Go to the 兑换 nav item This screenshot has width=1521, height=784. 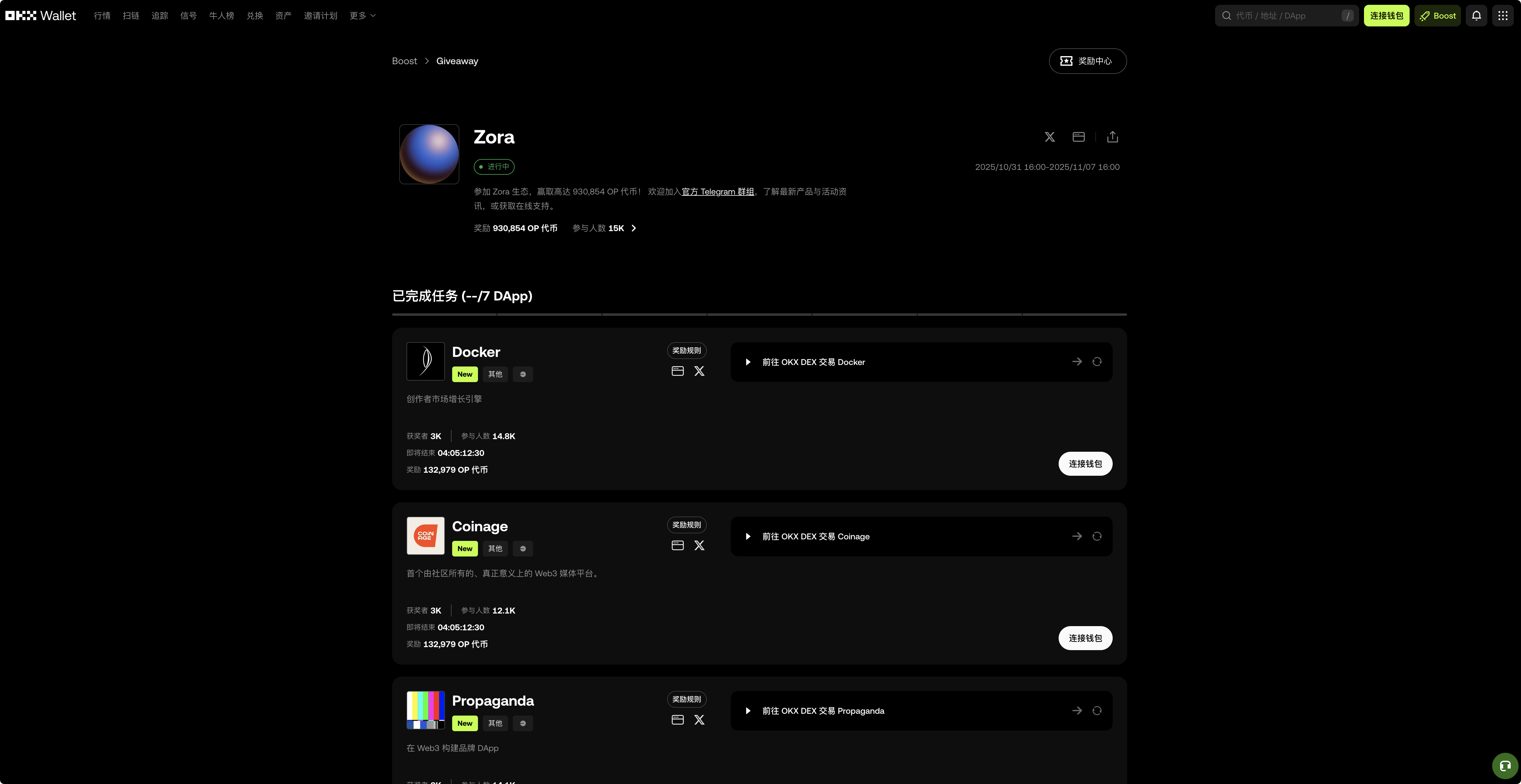pos(255,16)
